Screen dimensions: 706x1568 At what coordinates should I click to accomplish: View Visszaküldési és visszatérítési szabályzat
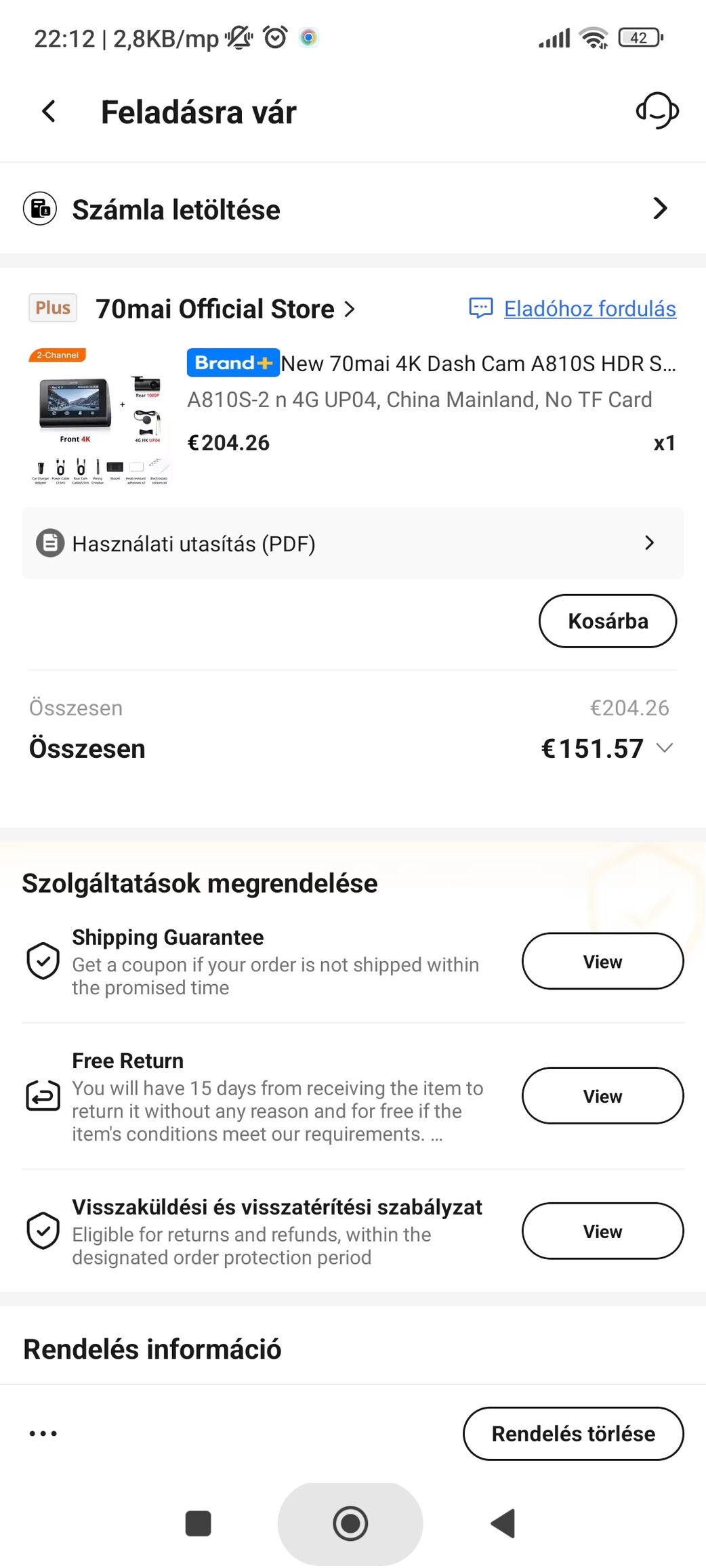click(602, 1231)
